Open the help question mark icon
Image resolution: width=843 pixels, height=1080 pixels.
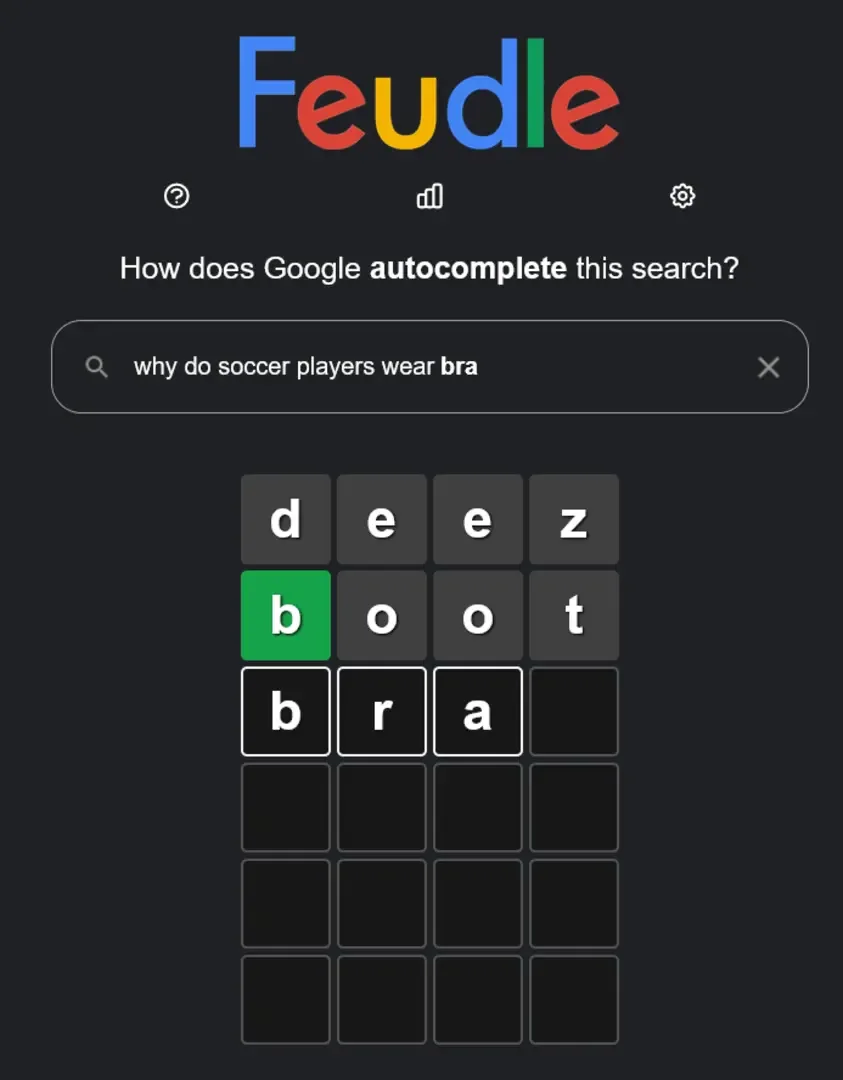click(x=176, y=196)
